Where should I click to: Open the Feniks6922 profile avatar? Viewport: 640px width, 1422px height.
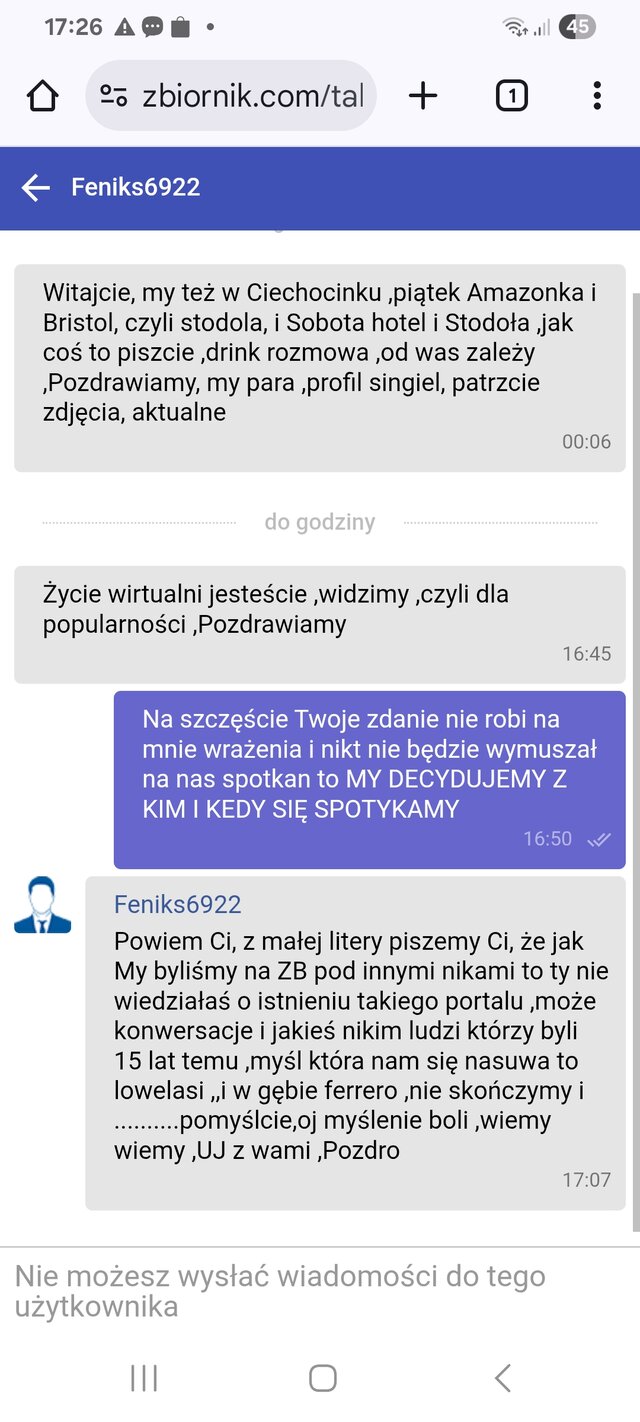click(43, 905)
